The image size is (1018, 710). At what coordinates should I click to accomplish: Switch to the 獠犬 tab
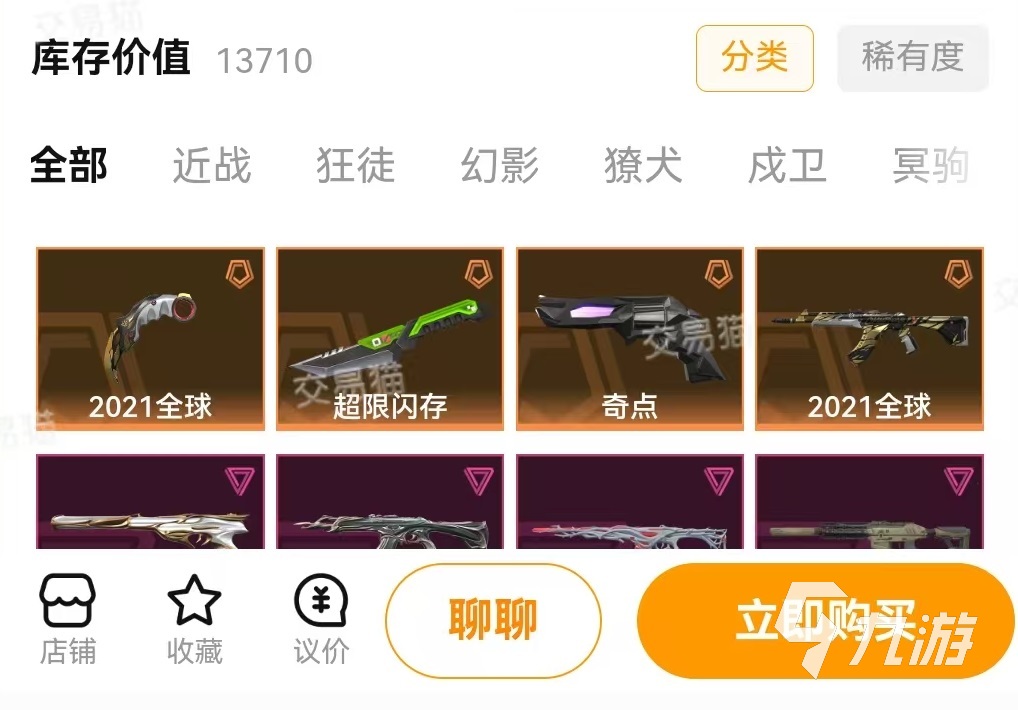(643, 165)
